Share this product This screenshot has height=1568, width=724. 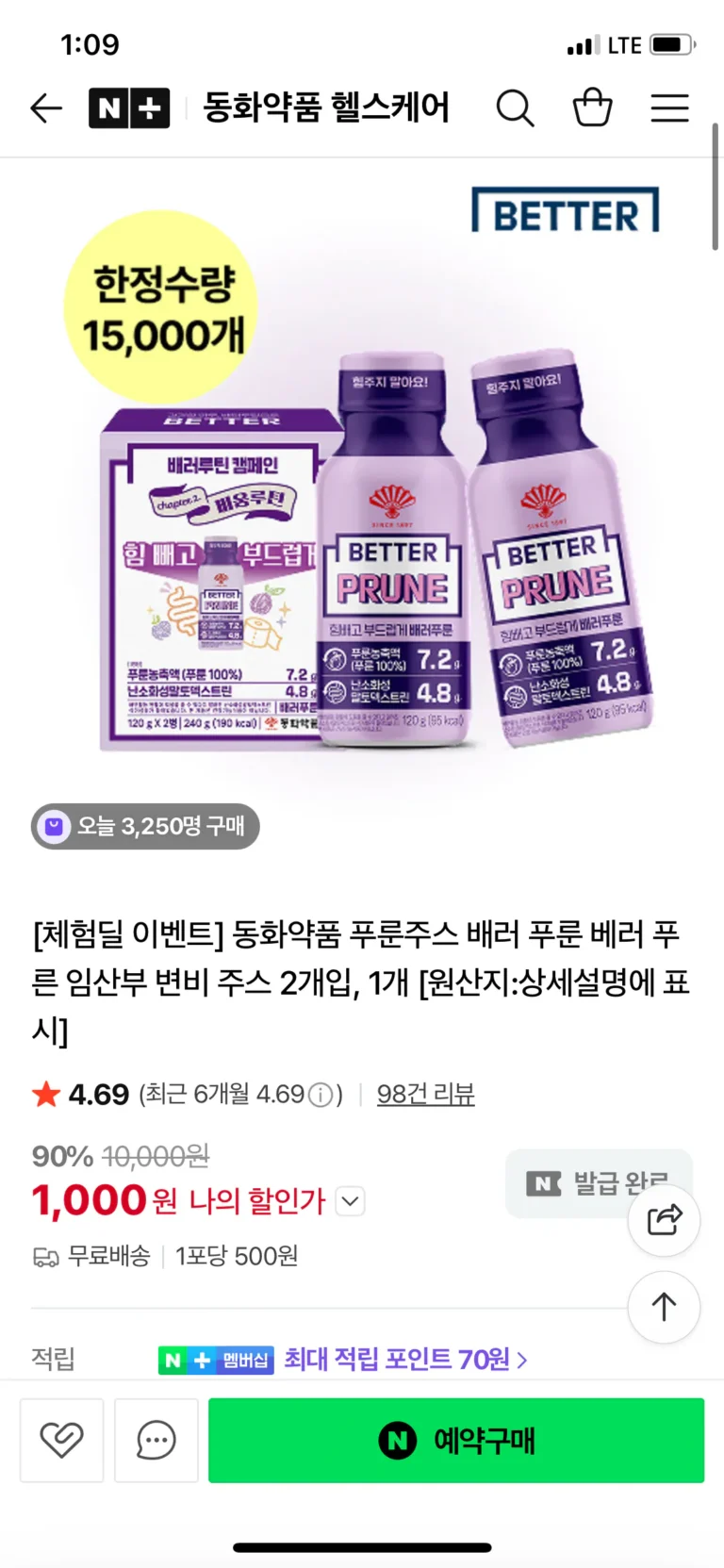click(x=664, y=1220)
